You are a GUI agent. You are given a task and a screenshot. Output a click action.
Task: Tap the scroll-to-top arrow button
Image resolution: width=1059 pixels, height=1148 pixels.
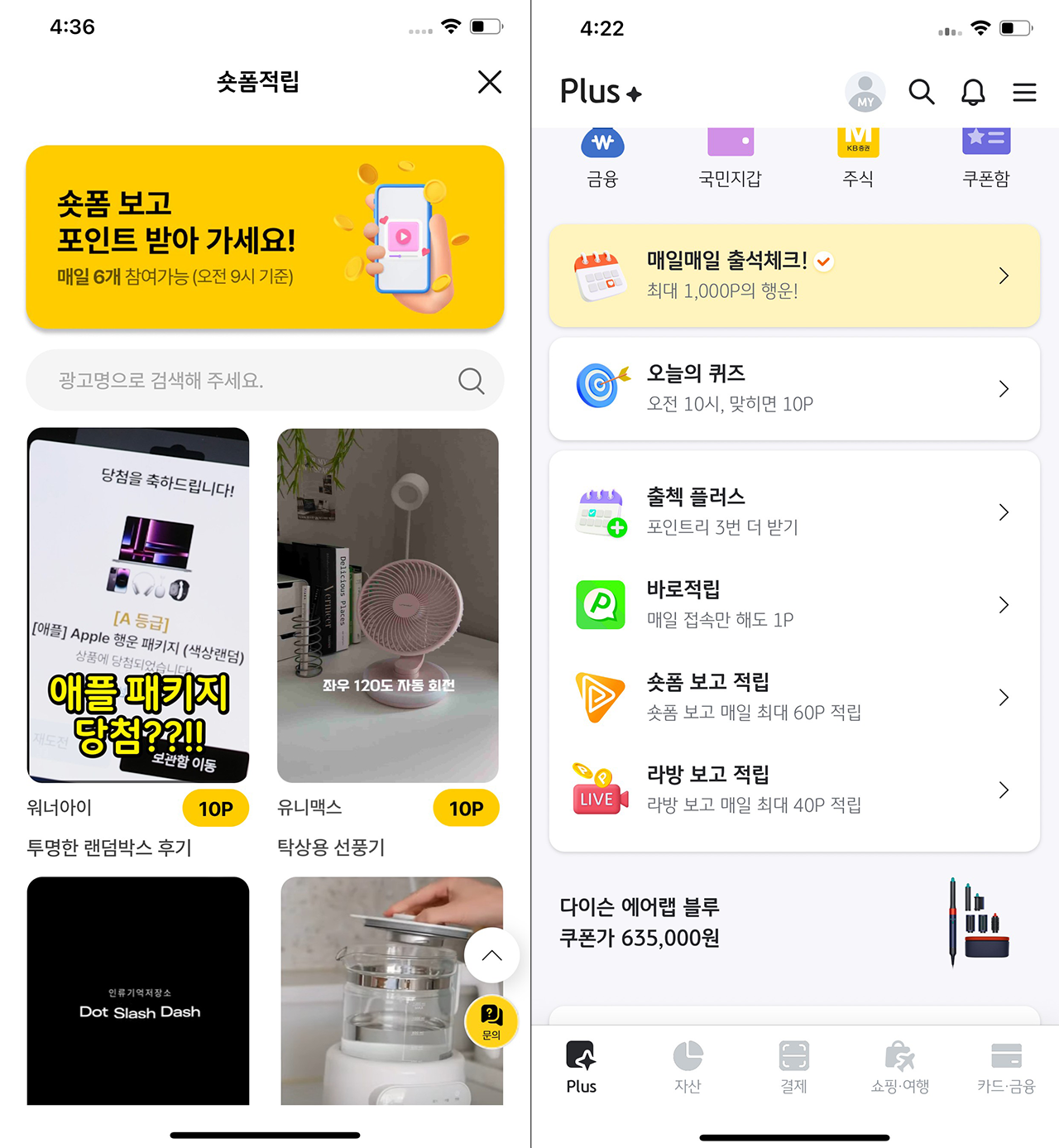click(491, 955)
